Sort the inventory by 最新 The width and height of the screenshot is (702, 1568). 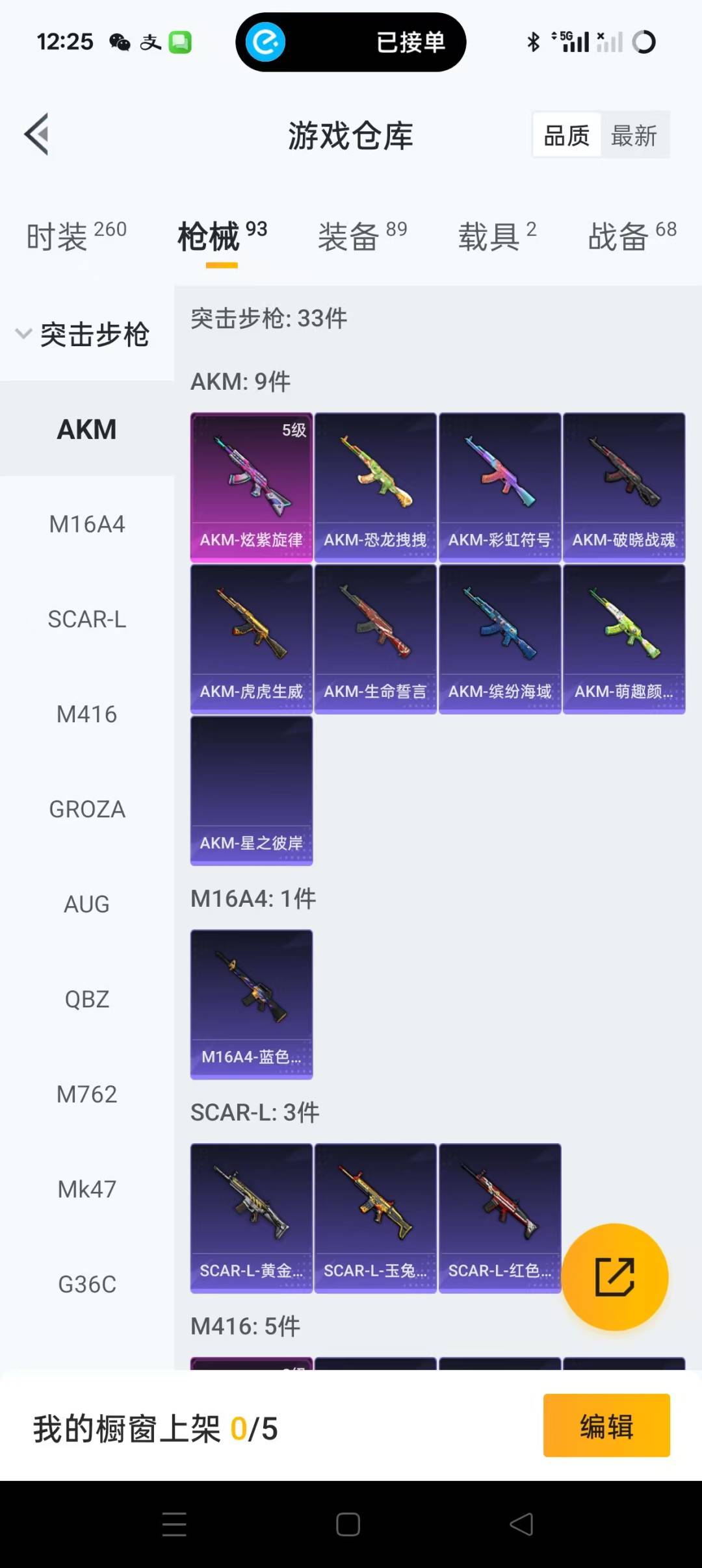(634, 136)
